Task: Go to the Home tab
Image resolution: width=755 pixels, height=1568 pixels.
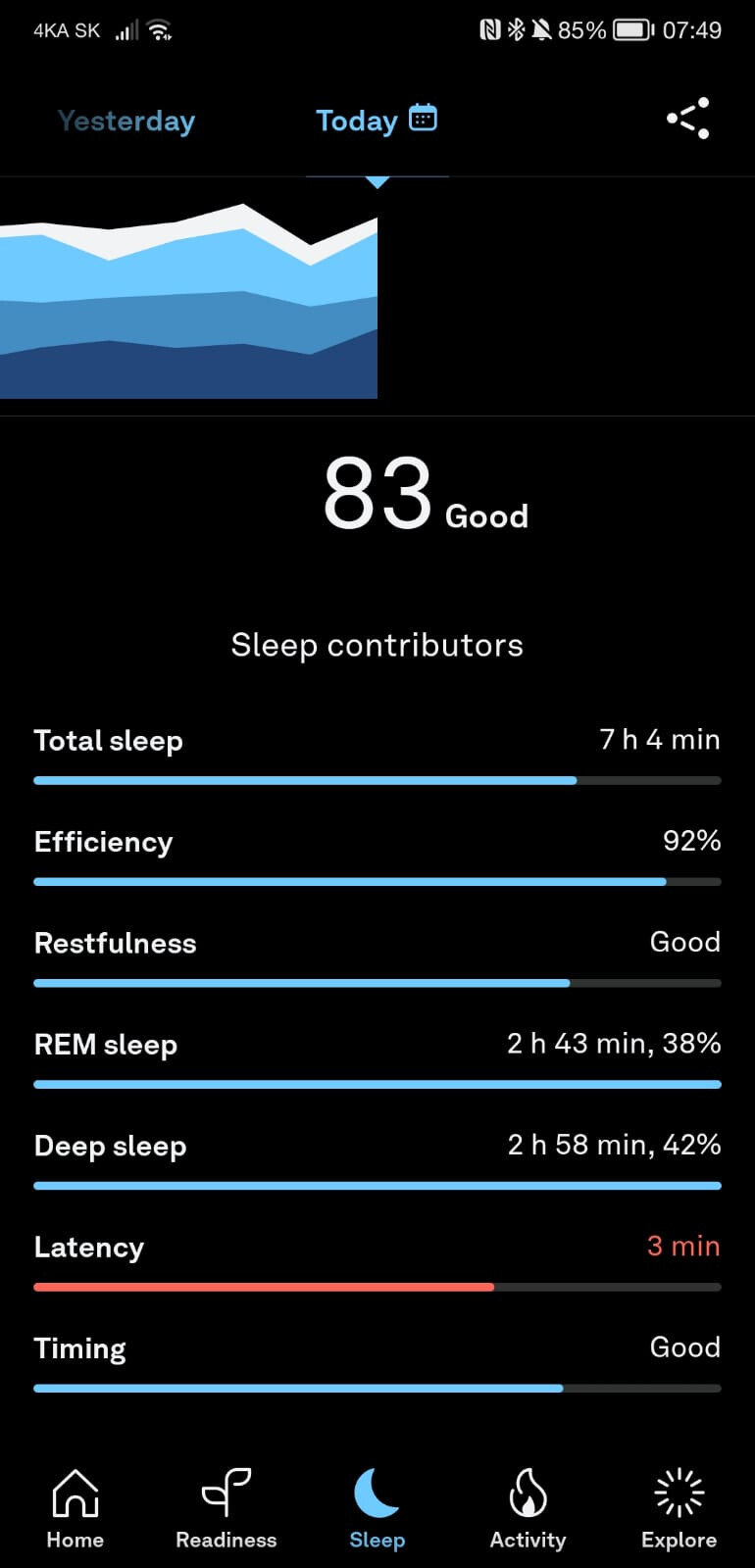Action: [75, 1509]
